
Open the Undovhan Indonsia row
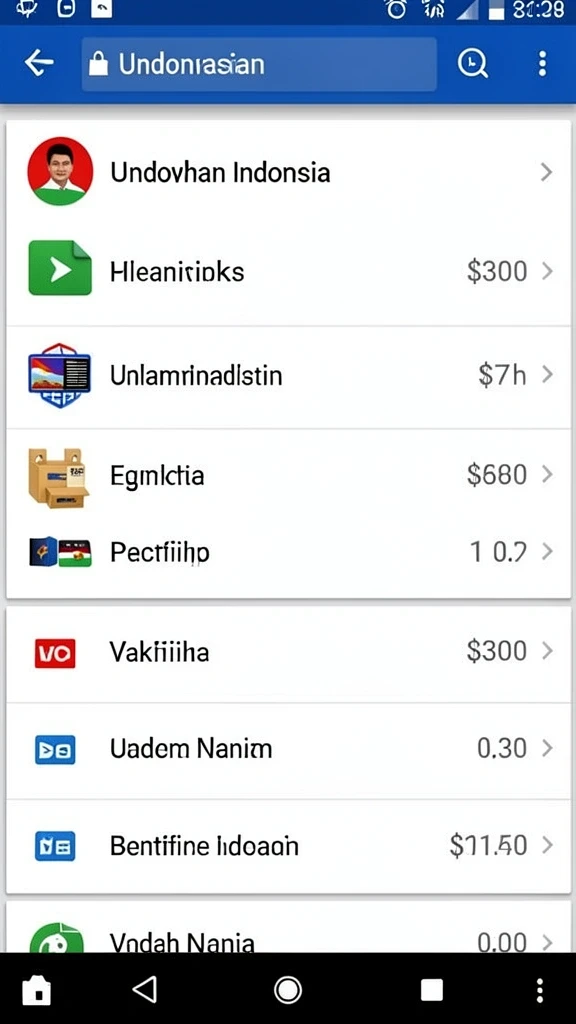coord(289,172)
